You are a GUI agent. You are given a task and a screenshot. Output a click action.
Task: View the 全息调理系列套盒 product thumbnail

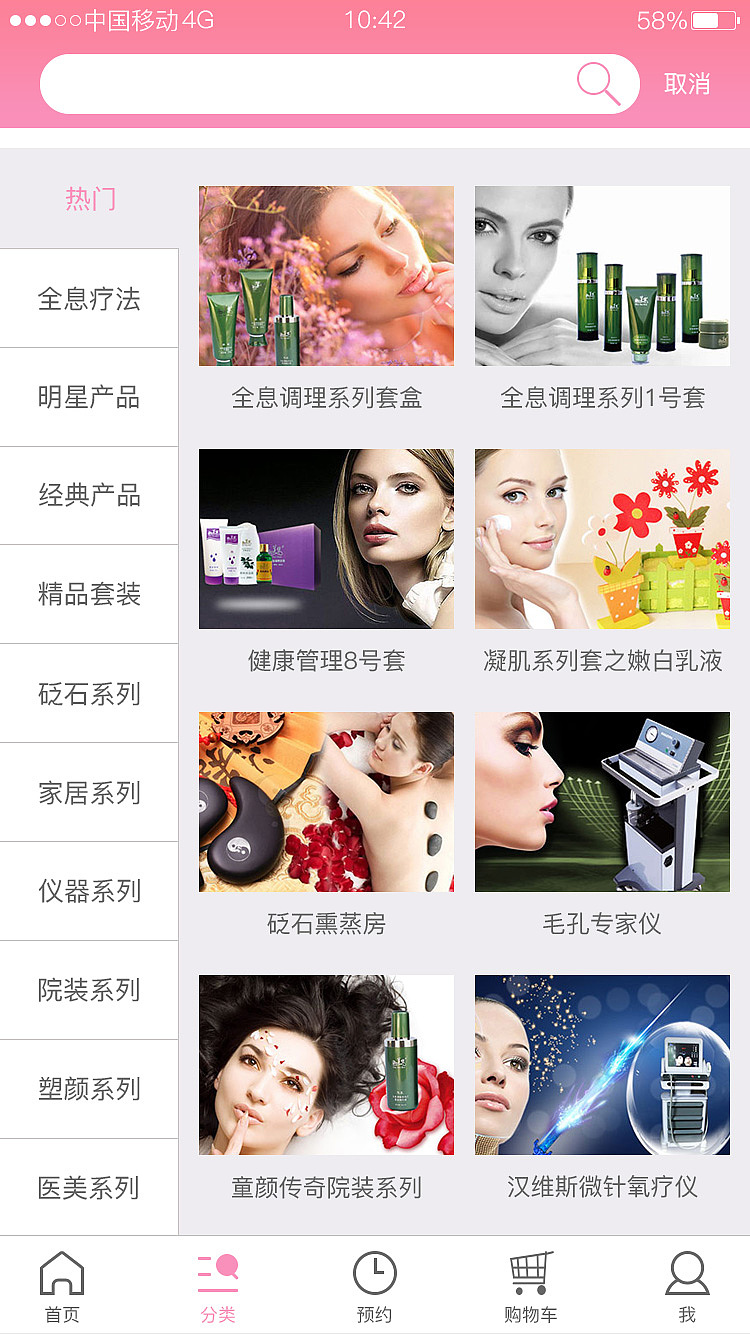[326, 275]
